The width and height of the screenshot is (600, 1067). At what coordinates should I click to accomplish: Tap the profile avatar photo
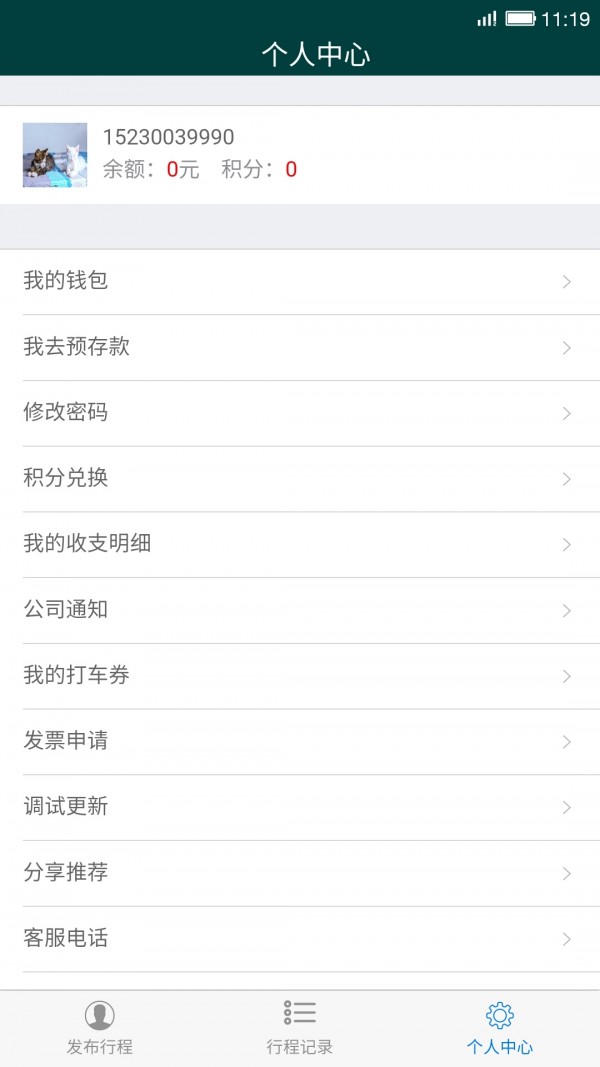pyautogui.click(x=55, y=155)
